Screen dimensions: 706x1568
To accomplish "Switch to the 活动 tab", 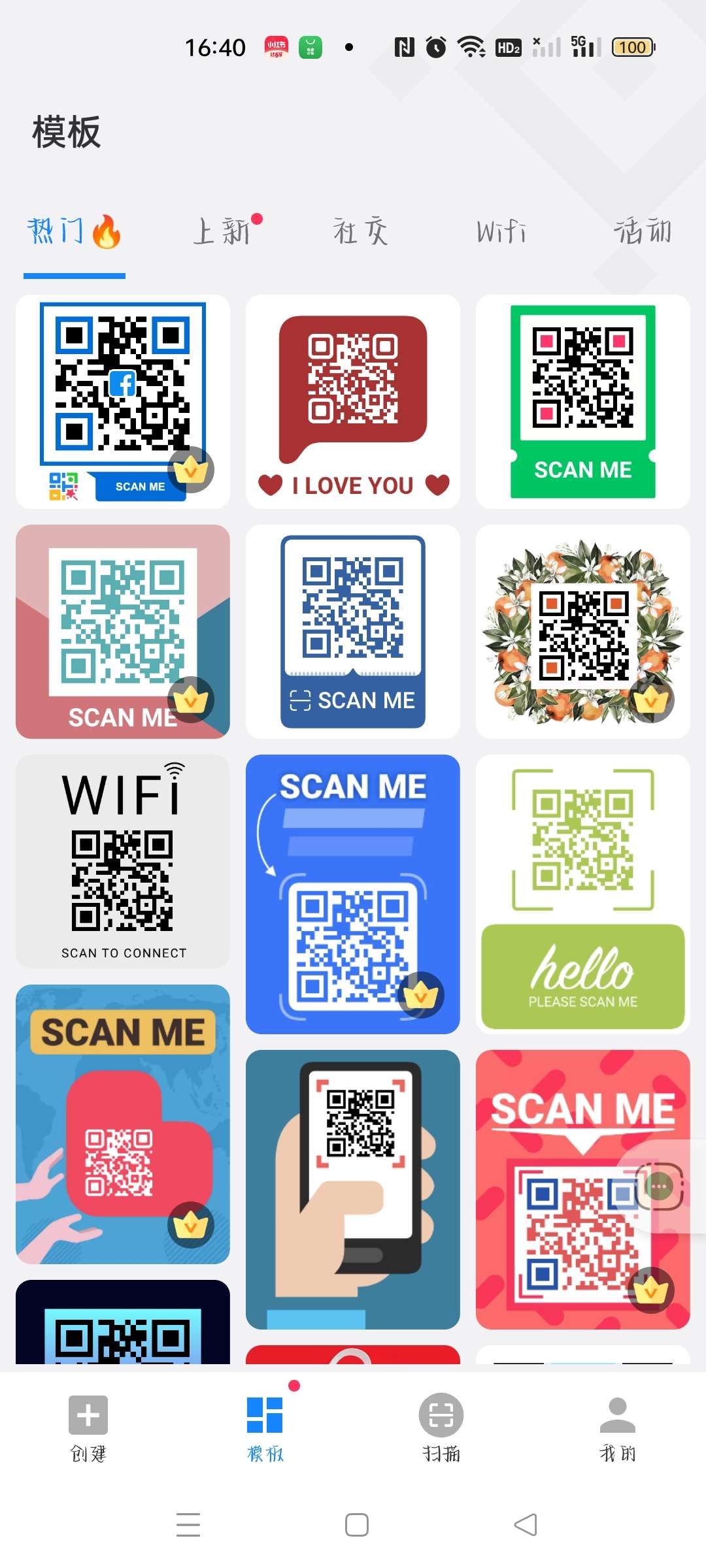I will 642,232.
